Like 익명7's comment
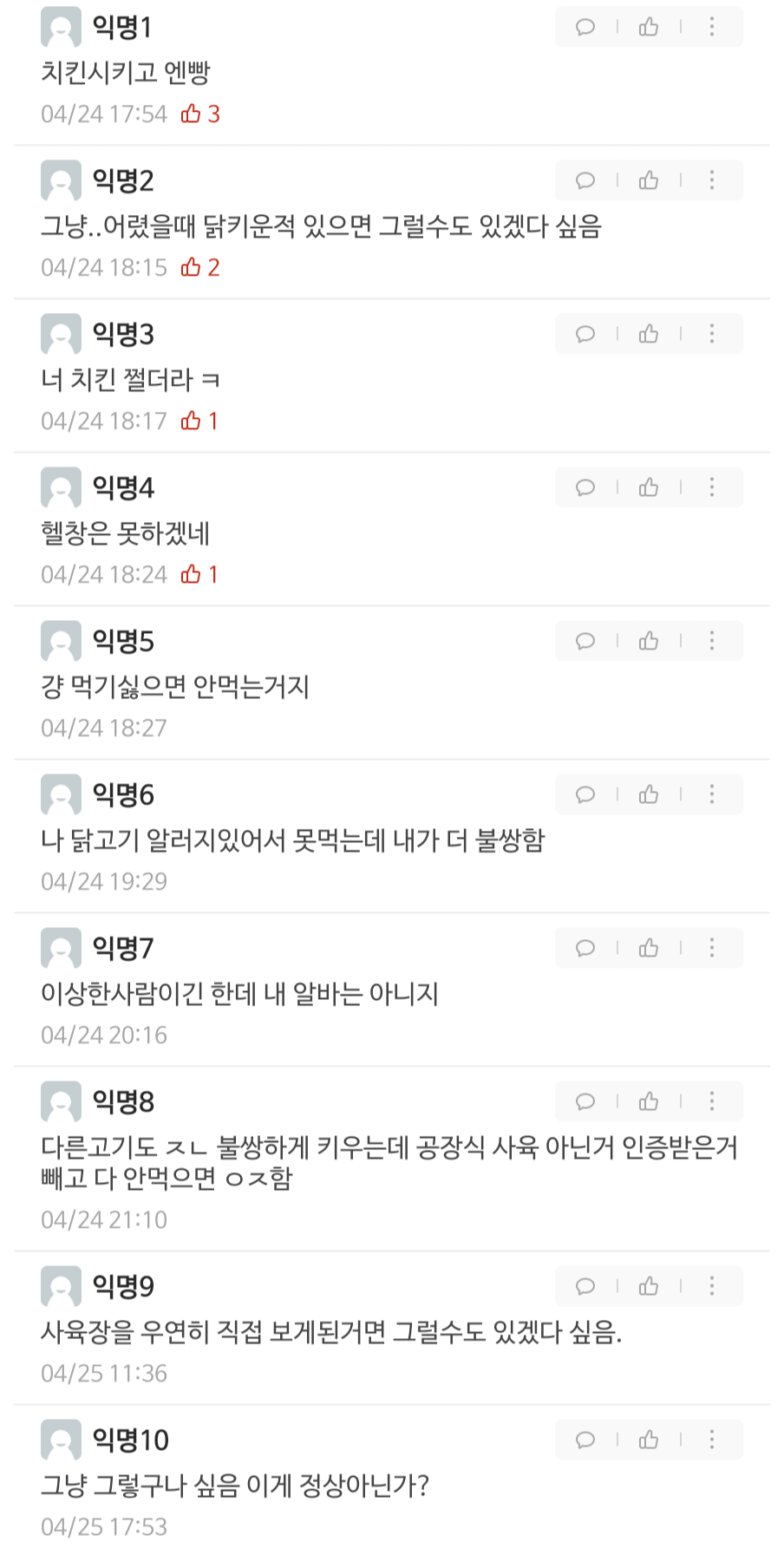Screen dimensions: 784x1568 [x=649, y=948]
